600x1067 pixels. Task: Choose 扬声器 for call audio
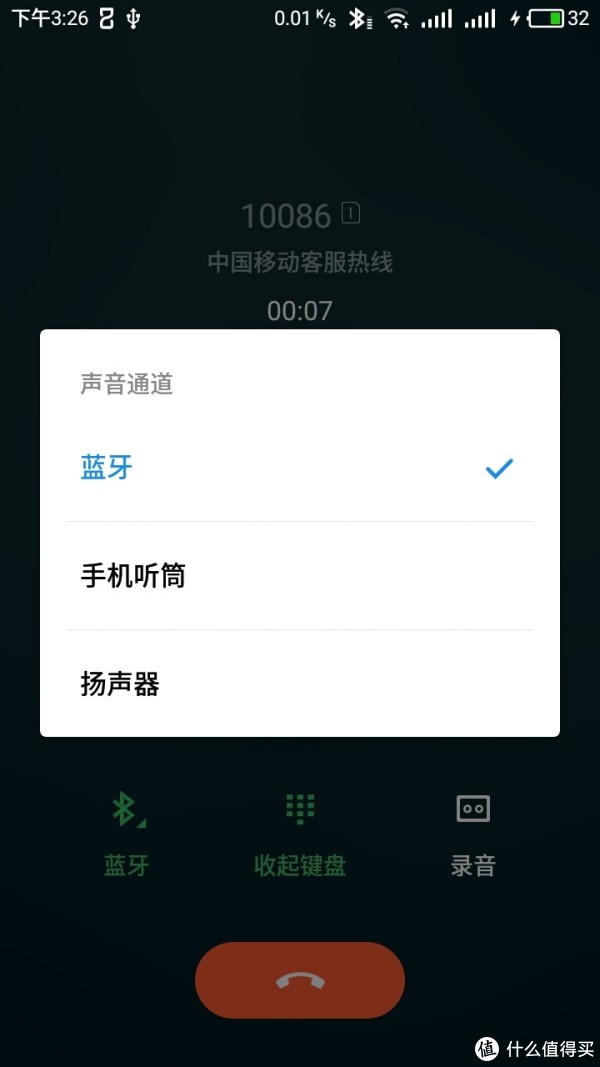[300, 684]
